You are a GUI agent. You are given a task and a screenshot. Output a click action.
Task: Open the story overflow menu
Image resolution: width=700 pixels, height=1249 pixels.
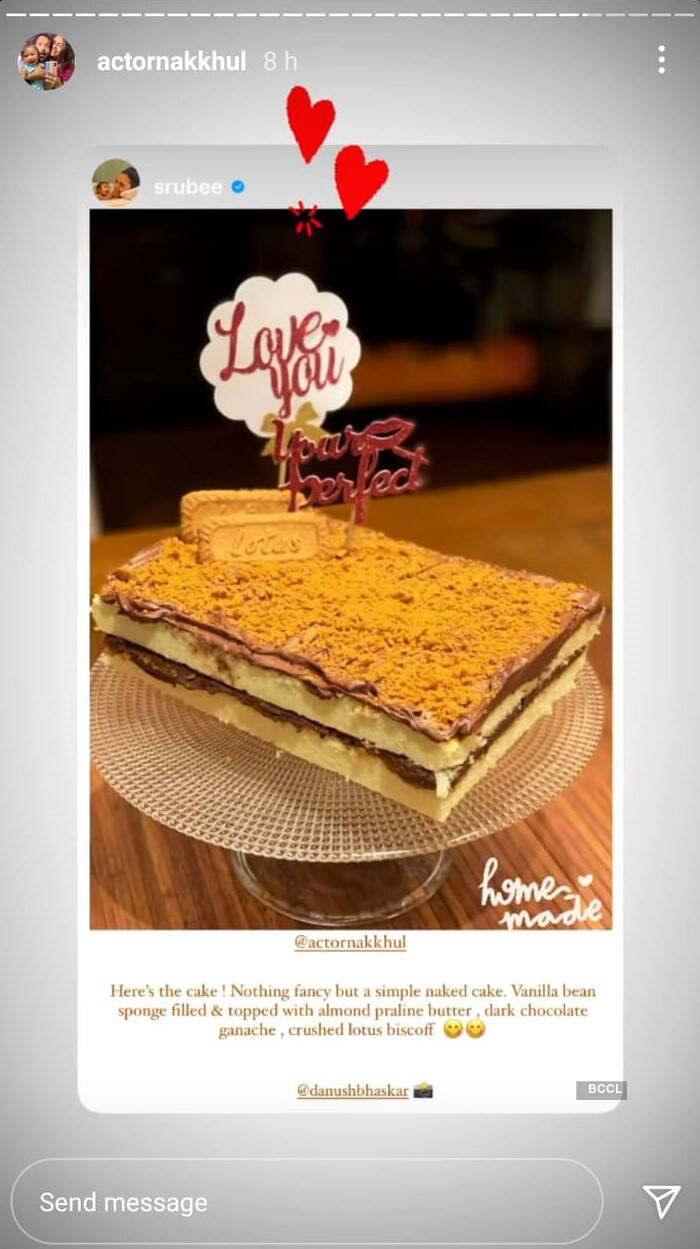[x=661, y=59]
